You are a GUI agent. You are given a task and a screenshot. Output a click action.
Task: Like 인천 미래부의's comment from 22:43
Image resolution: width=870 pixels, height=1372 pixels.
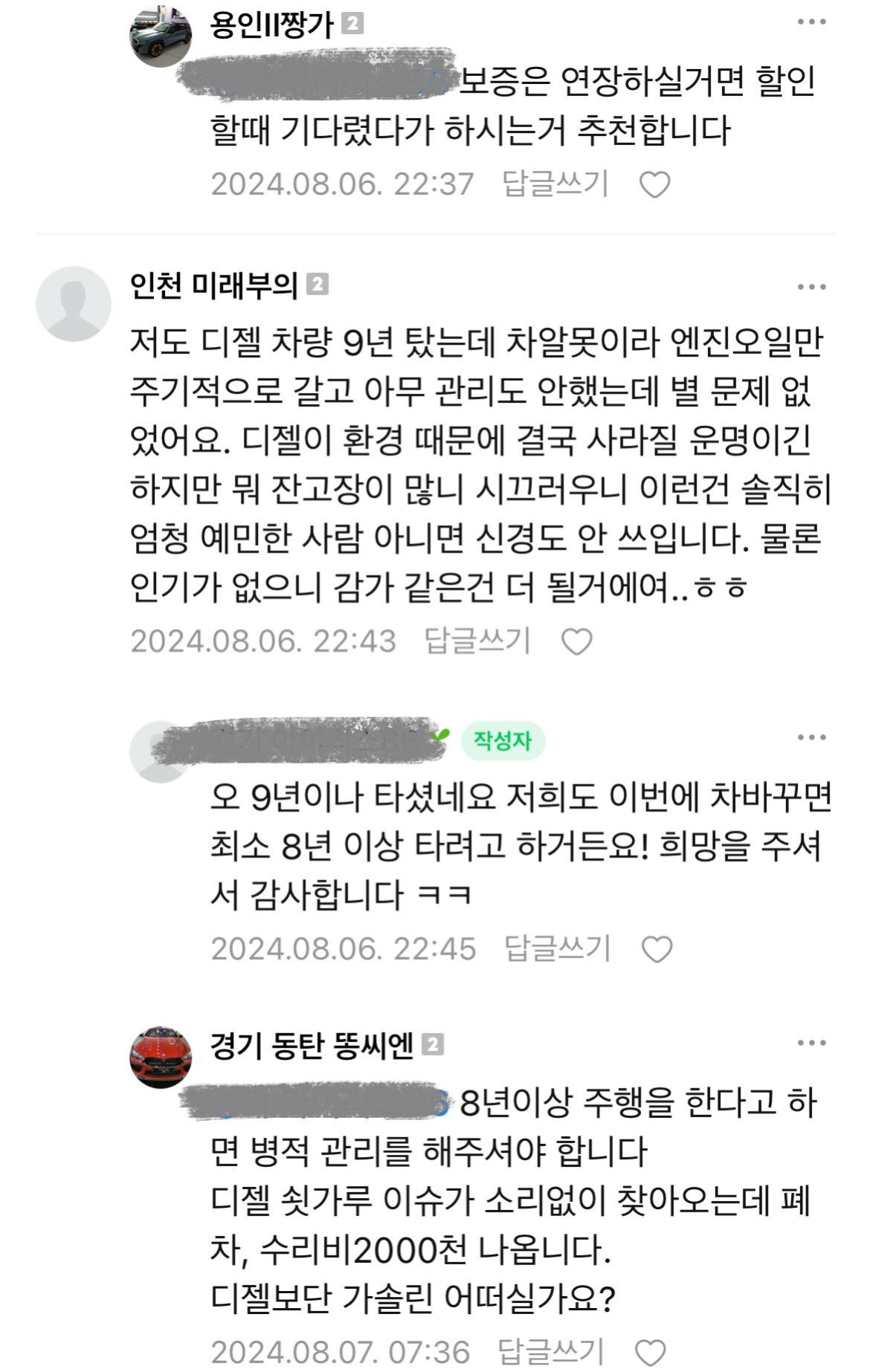576,641
